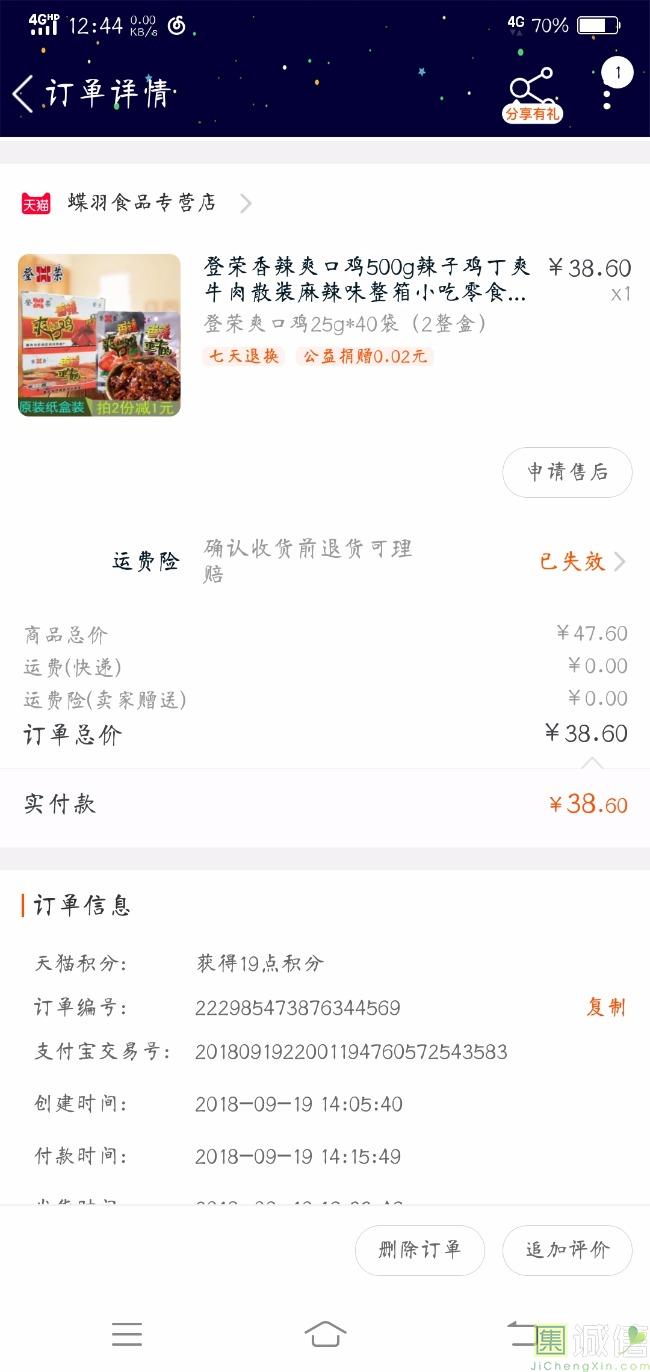Tap the 删除订单 button

click(x=420, y=1249)
